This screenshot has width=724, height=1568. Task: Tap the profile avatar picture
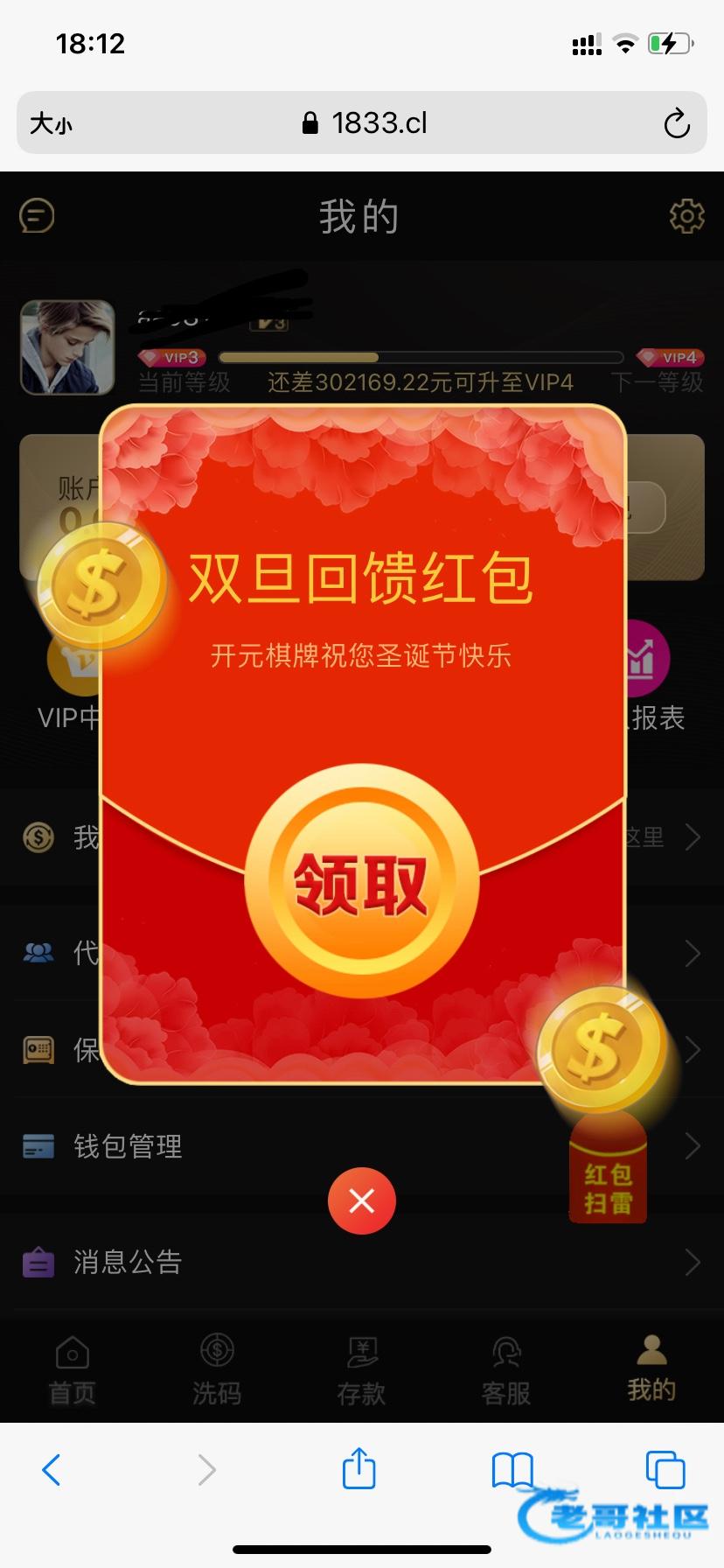[x=67, y=347]
